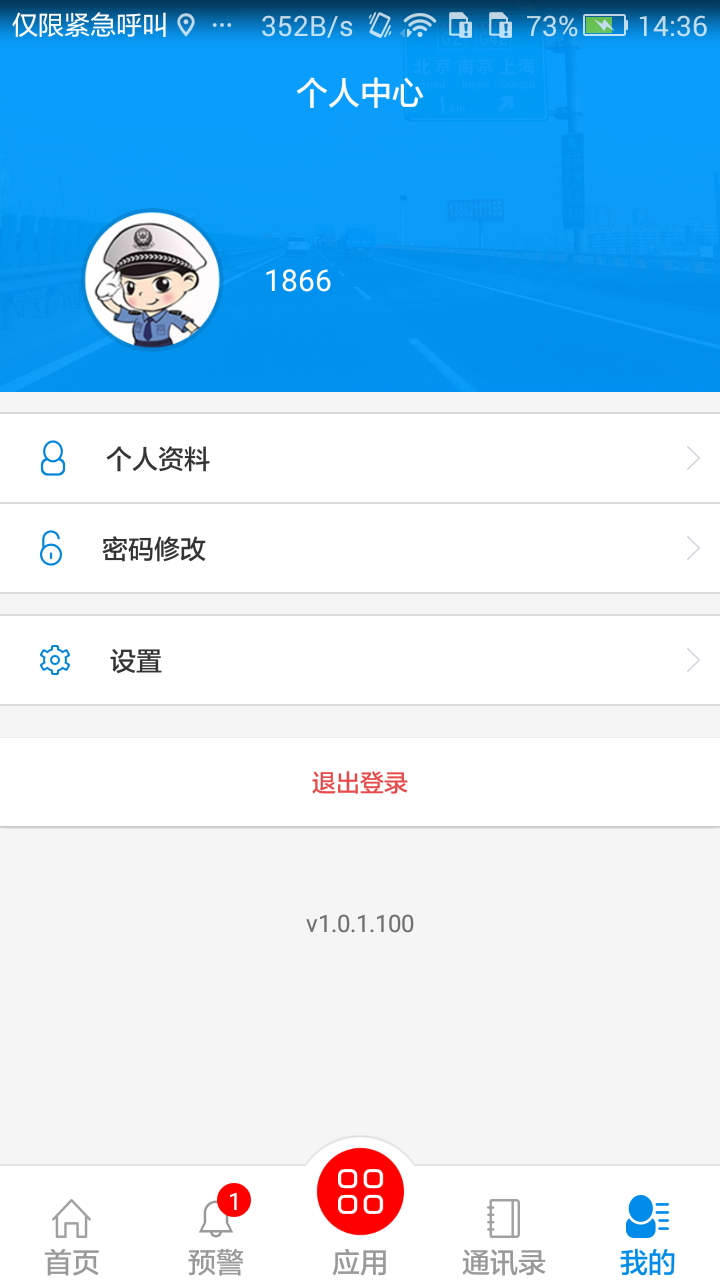Open the 个人资料 profile icon
Screen dimensions: 720x1280
pyautogui.click(x=52, y=457)
